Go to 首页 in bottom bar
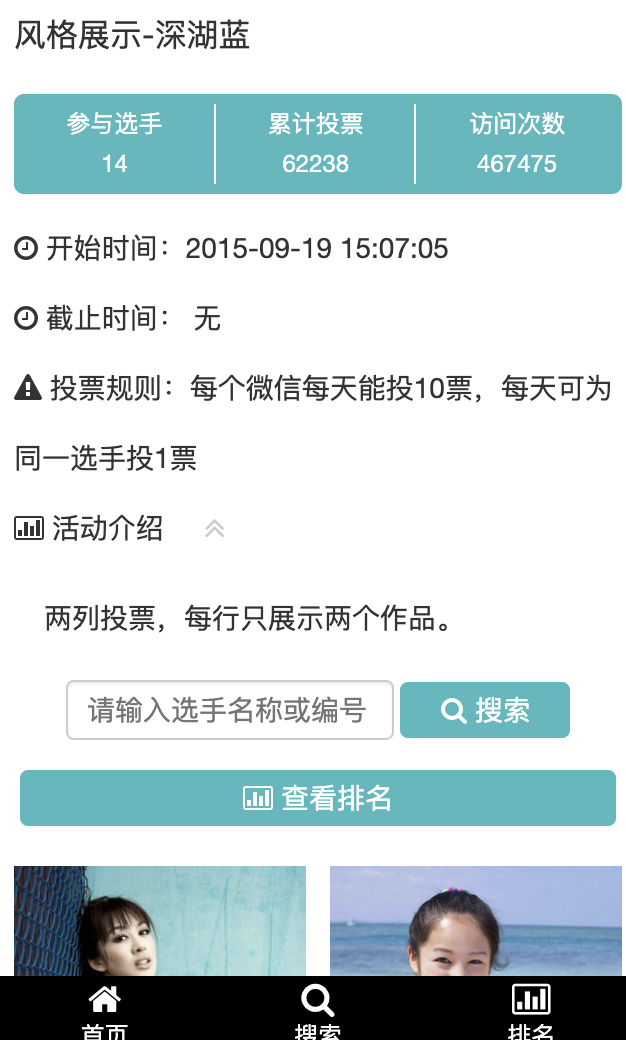 click(x=104, y=1010)
